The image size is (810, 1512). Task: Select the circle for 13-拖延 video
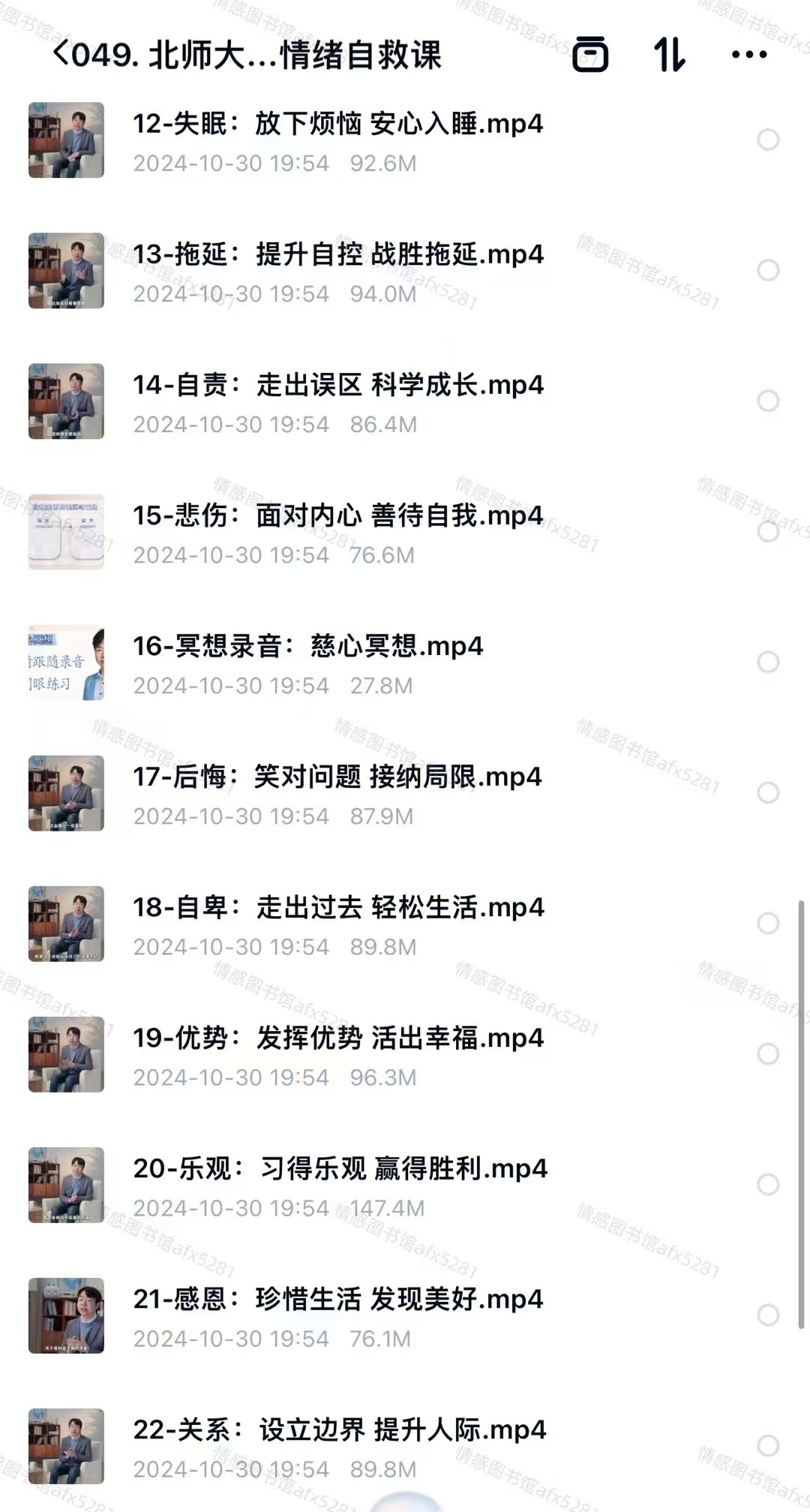pos(768,270)
